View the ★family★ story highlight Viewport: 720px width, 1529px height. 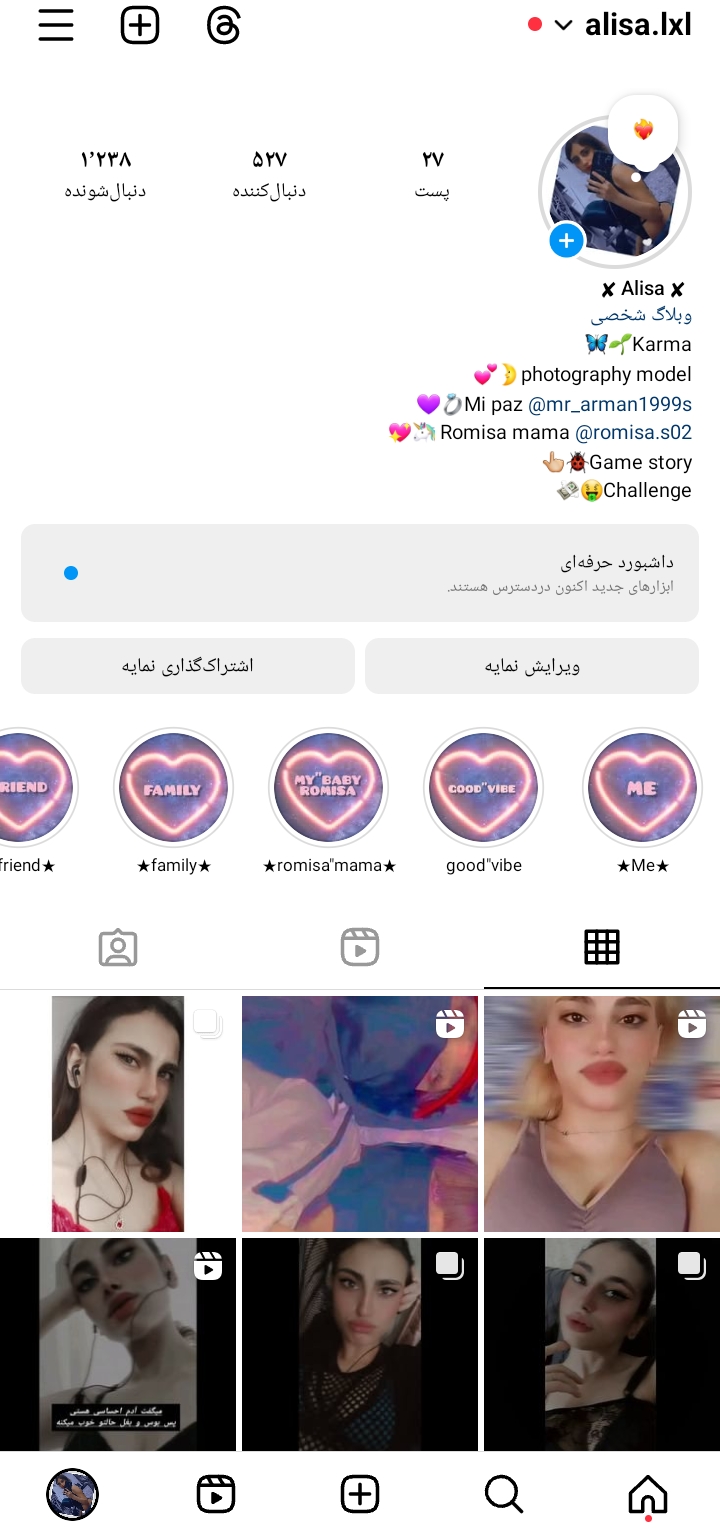pyautogui.click(x=173, y=788)
